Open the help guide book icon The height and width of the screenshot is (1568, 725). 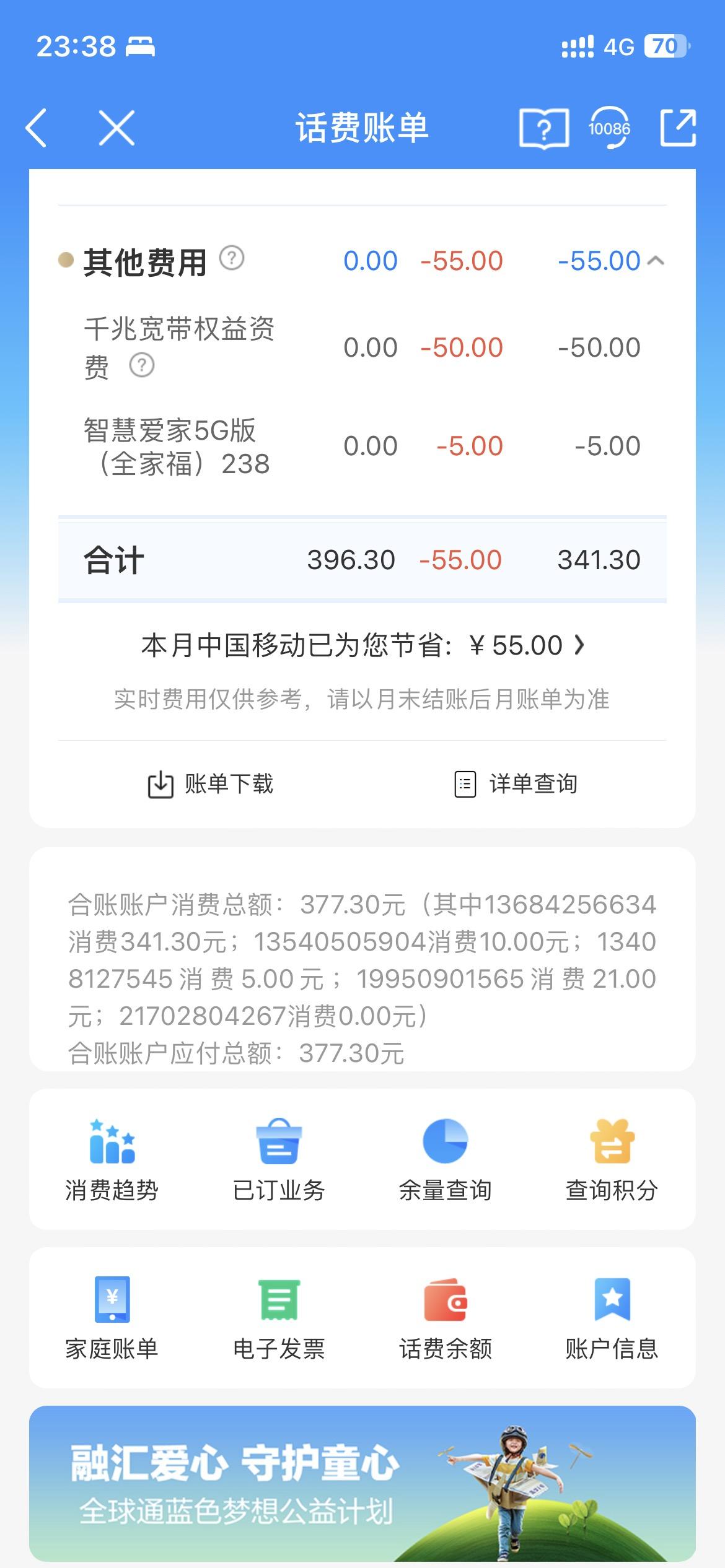[543, 128]
